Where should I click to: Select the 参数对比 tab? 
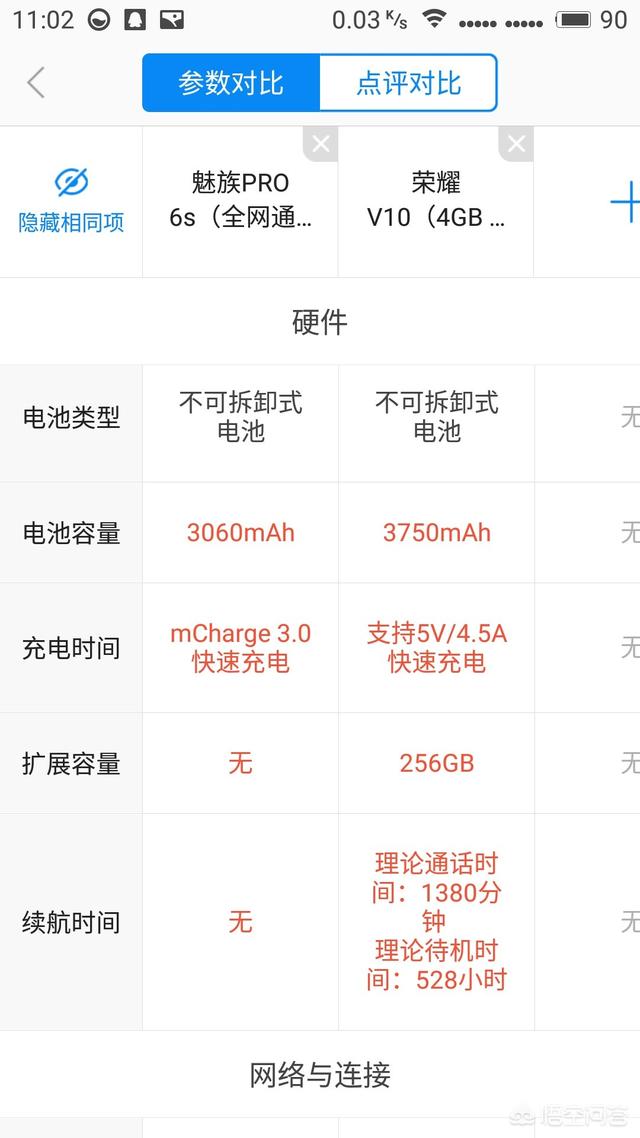point(231,83)
